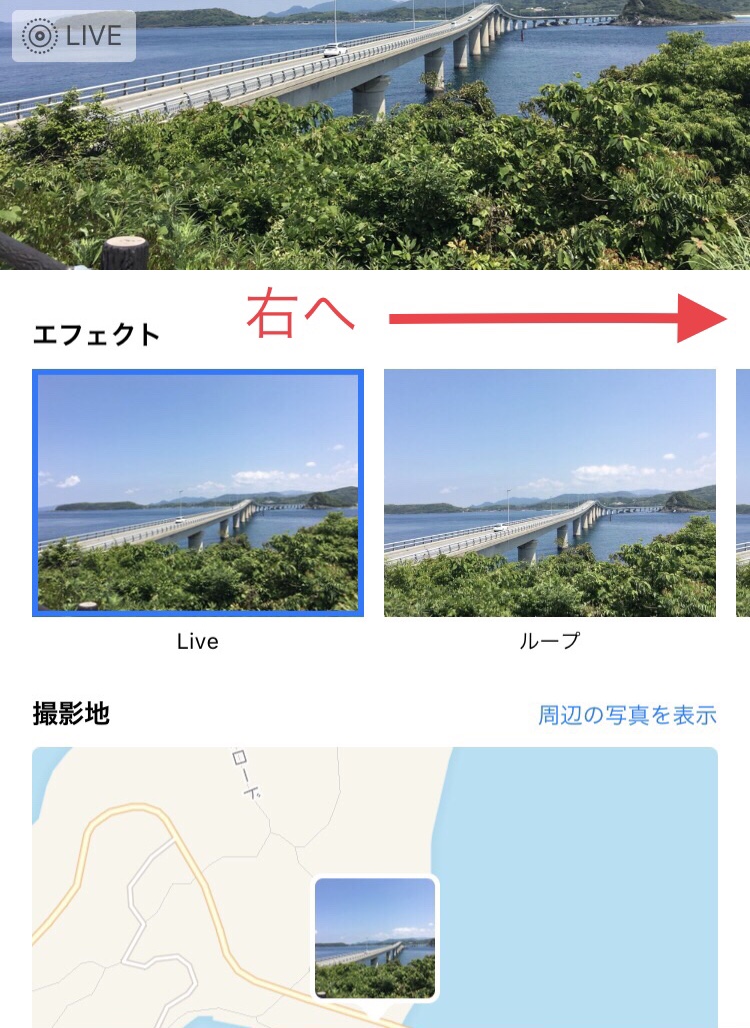
Task: Choose the ループ effect thumbnail
Action: point(550,492)
